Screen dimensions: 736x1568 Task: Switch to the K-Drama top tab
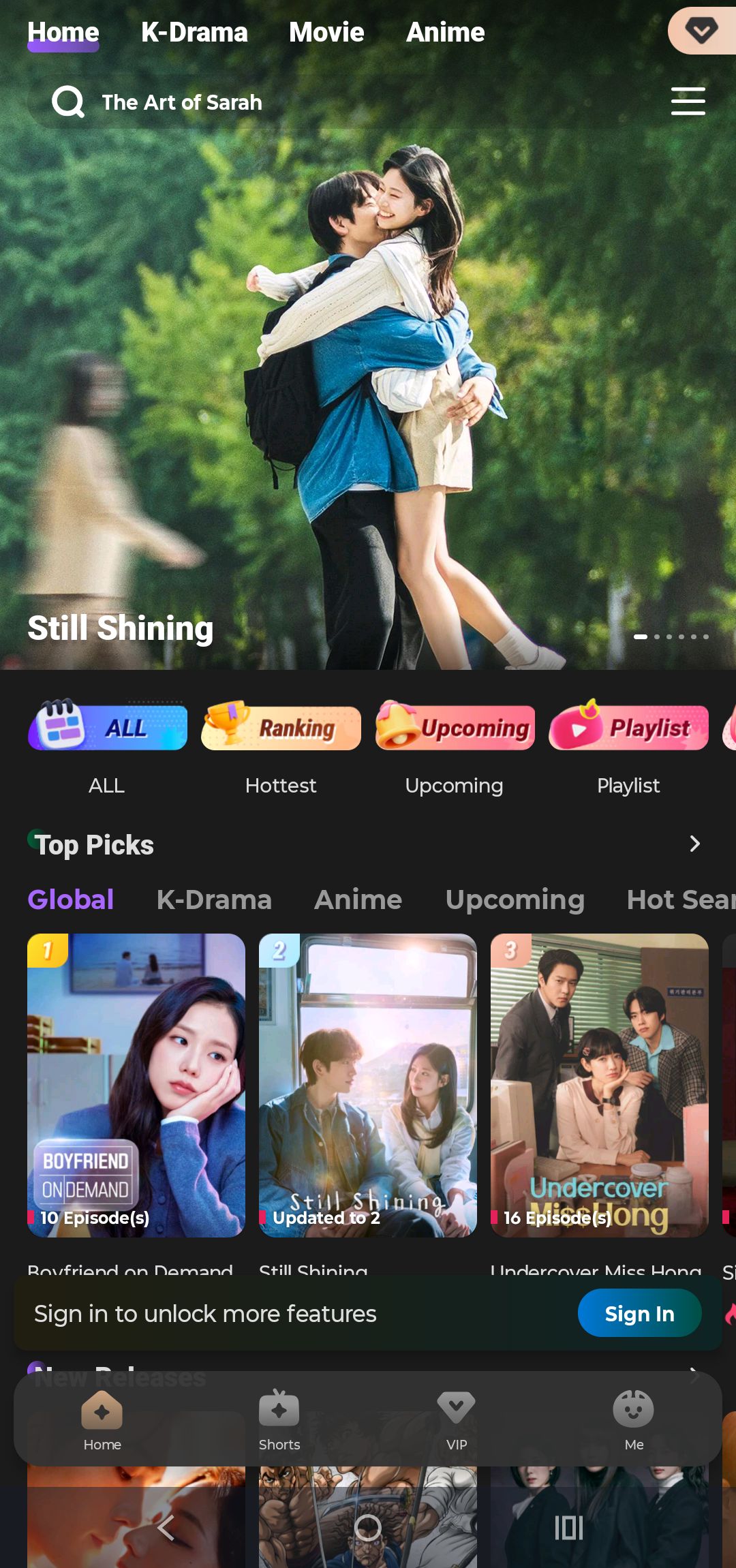tap(194, 33)
